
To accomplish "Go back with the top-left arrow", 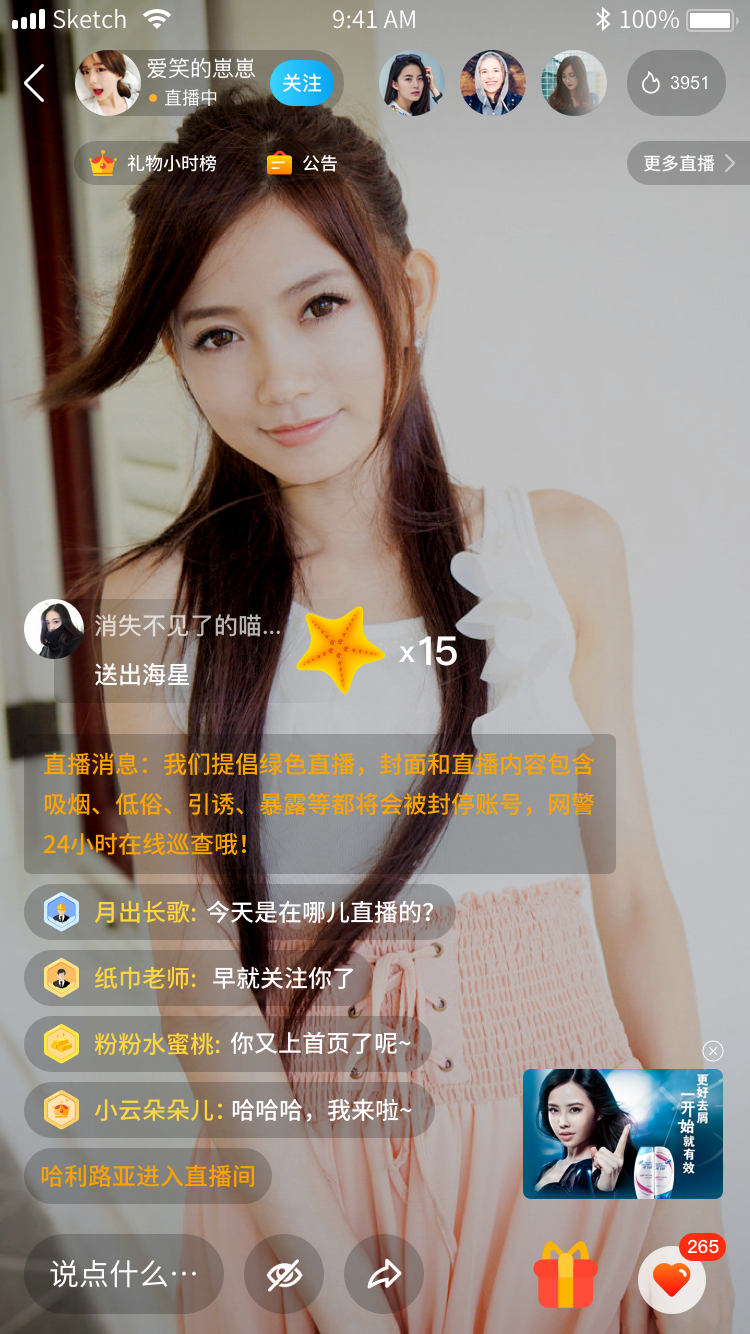I will click(x=35, y=83).
